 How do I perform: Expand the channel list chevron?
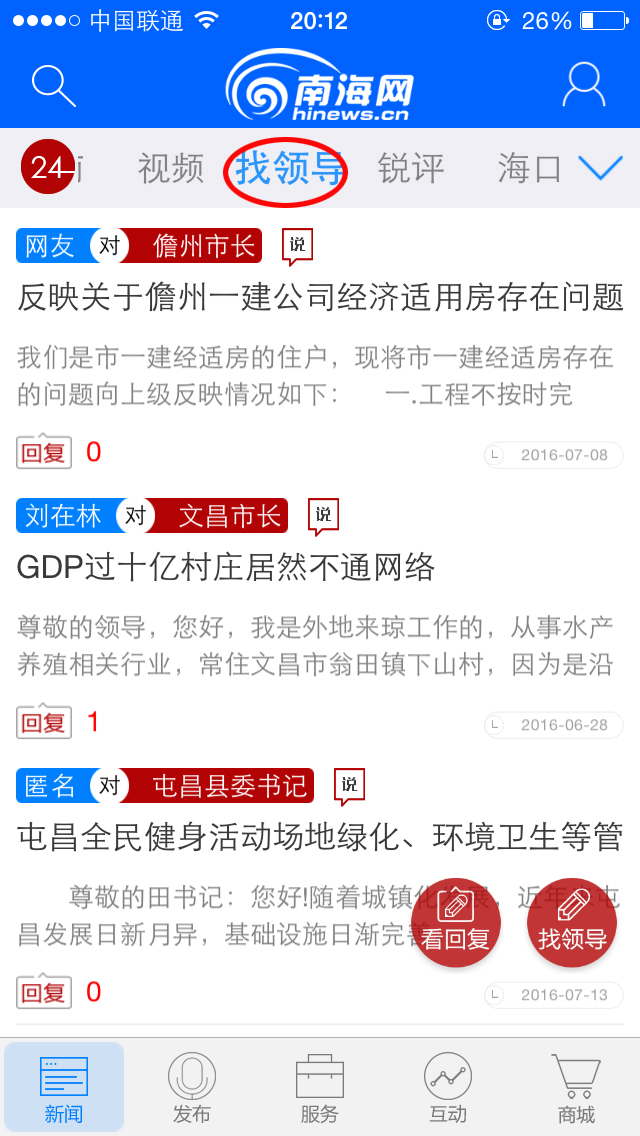601,168
